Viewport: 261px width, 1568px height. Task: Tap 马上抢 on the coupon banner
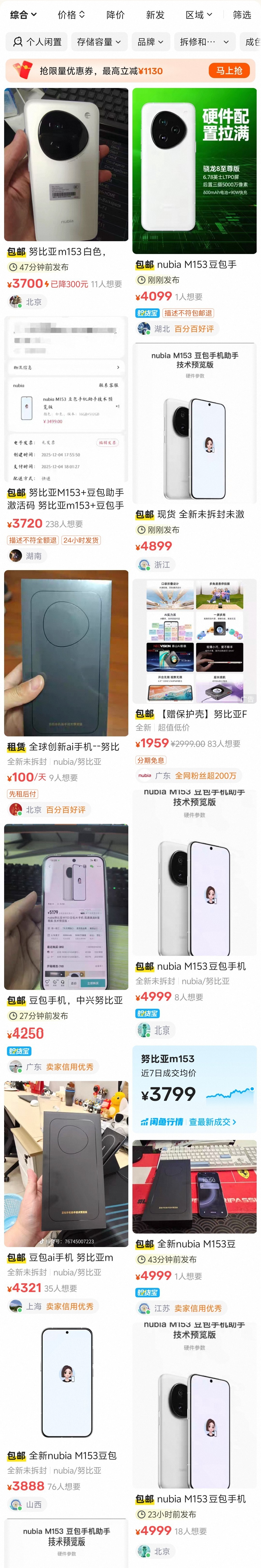point(229,71)
